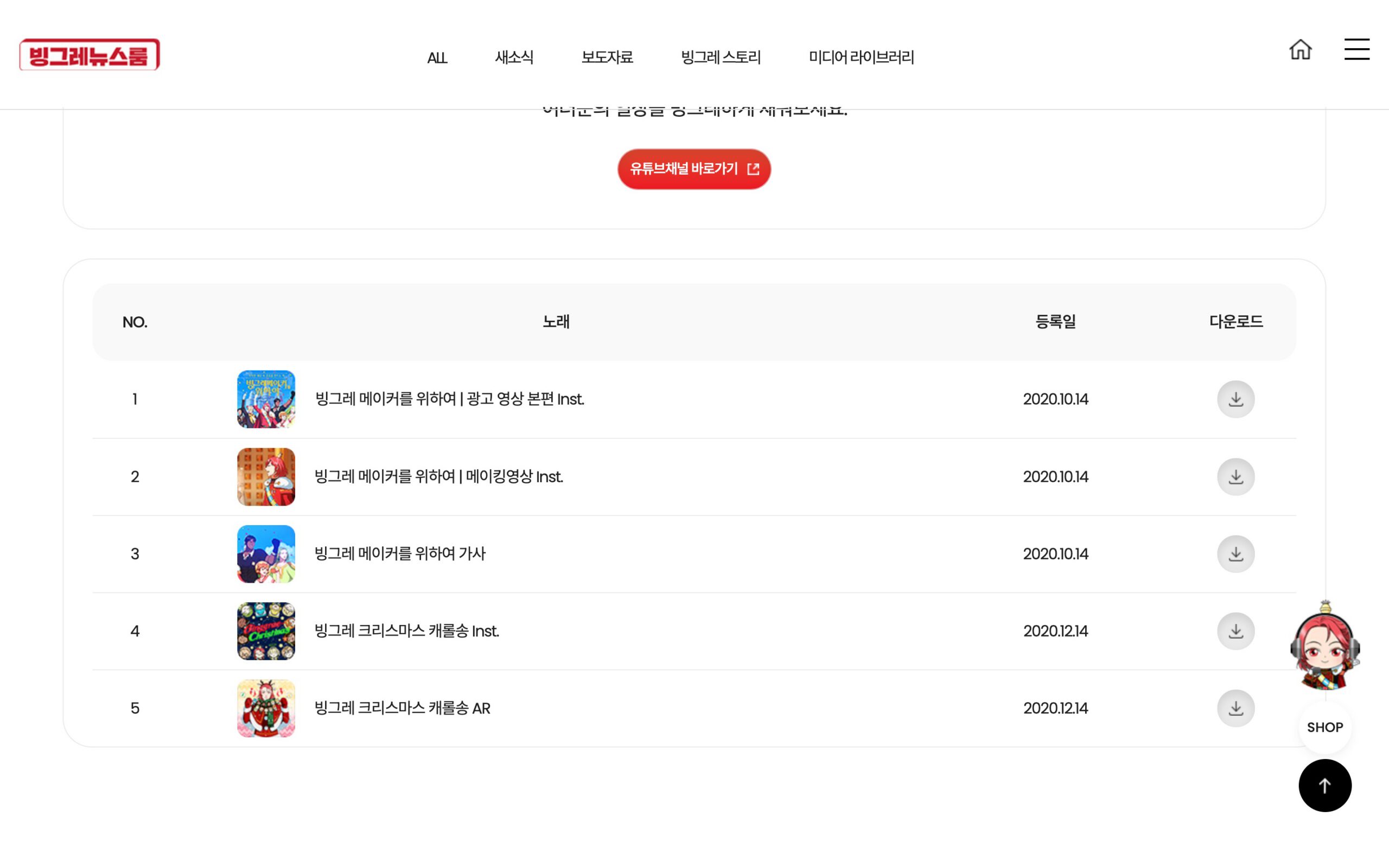Open the 보도자료 section
The image size is (1389, 868).
607,58
